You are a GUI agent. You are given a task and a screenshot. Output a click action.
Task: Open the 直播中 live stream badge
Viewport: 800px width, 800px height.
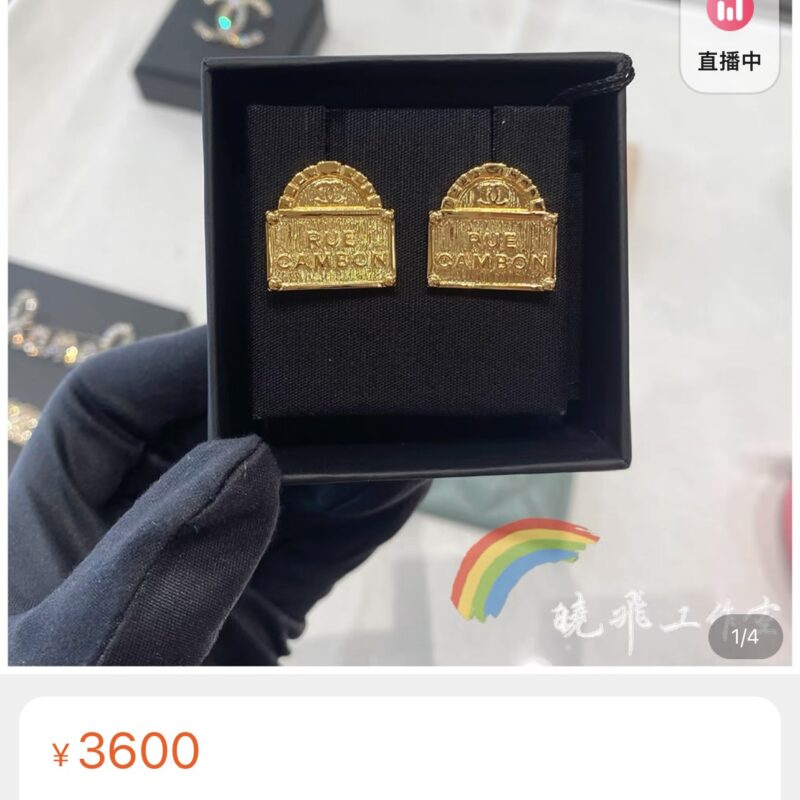(729, 40)
